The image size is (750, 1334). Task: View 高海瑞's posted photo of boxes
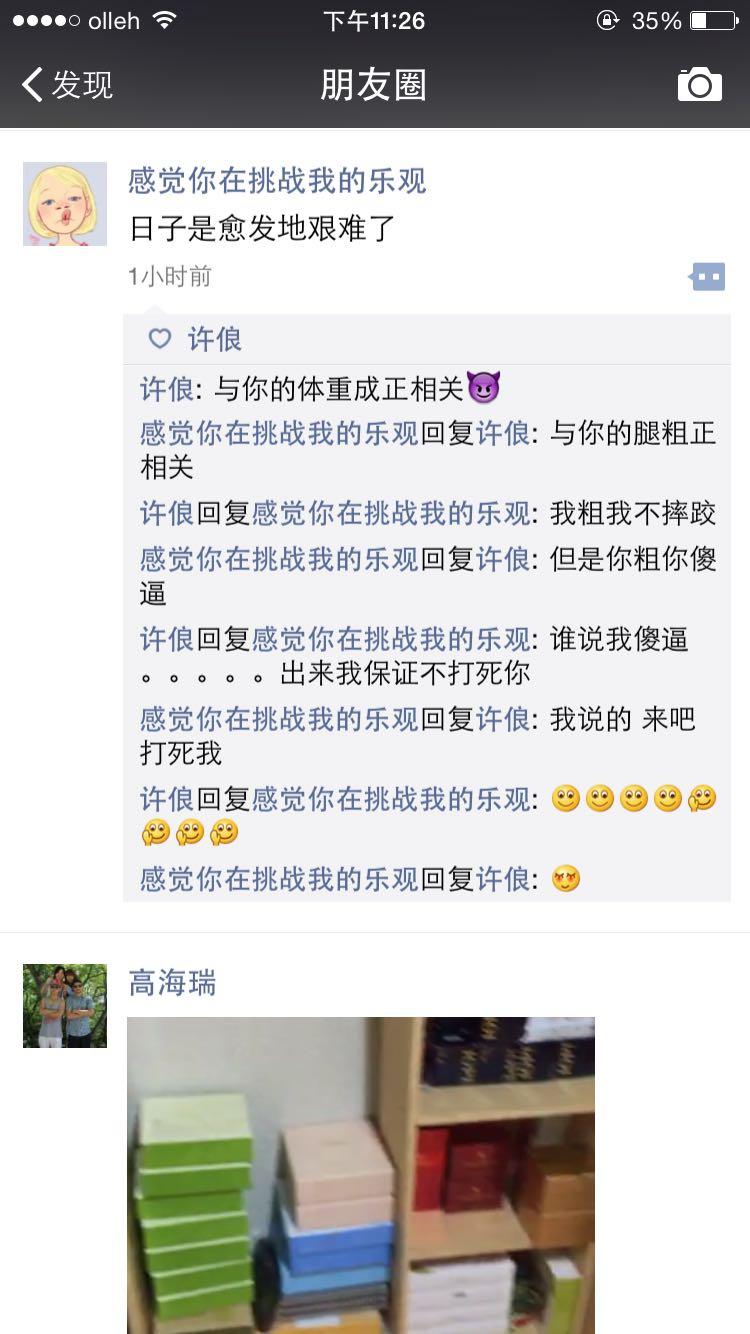(360, 1175)
